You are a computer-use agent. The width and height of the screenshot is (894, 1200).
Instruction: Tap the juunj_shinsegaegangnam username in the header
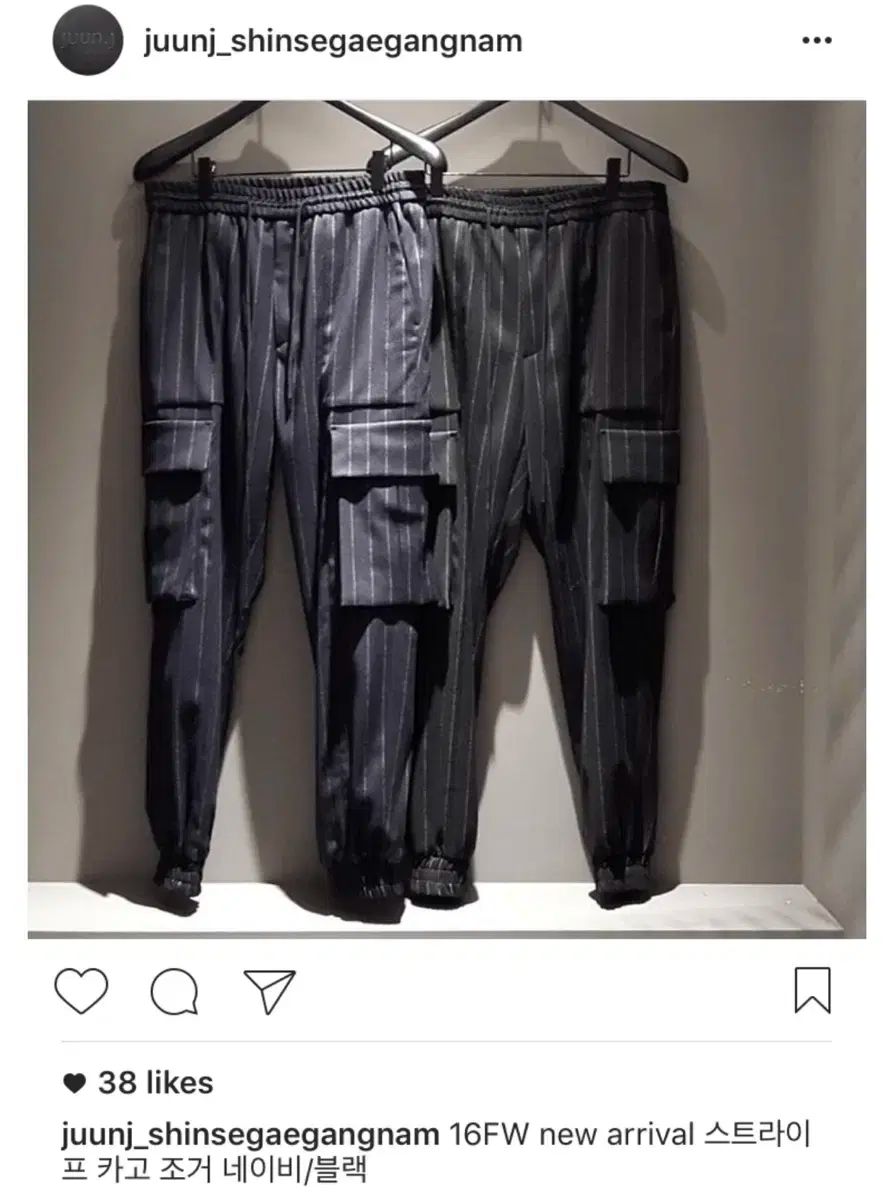click(x=333, y=41)
